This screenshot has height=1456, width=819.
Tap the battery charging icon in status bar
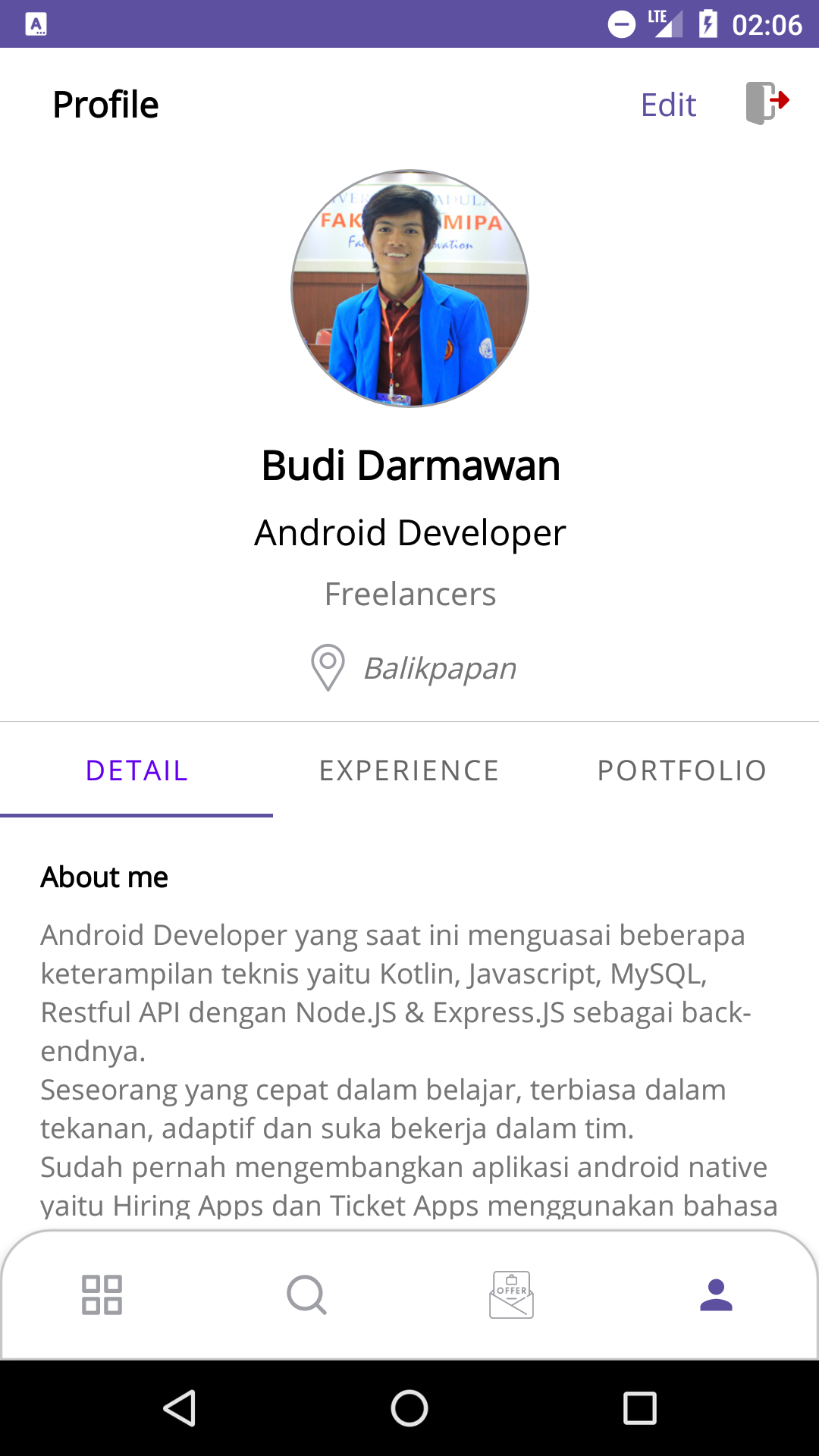[x=708, y=24]
